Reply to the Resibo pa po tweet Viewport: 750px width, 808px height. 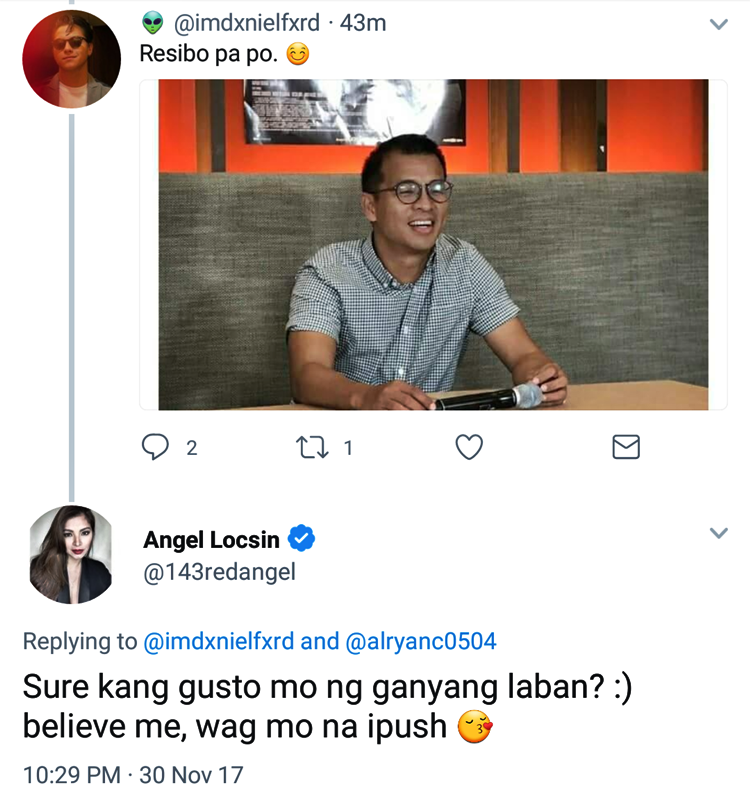point(155,447)
